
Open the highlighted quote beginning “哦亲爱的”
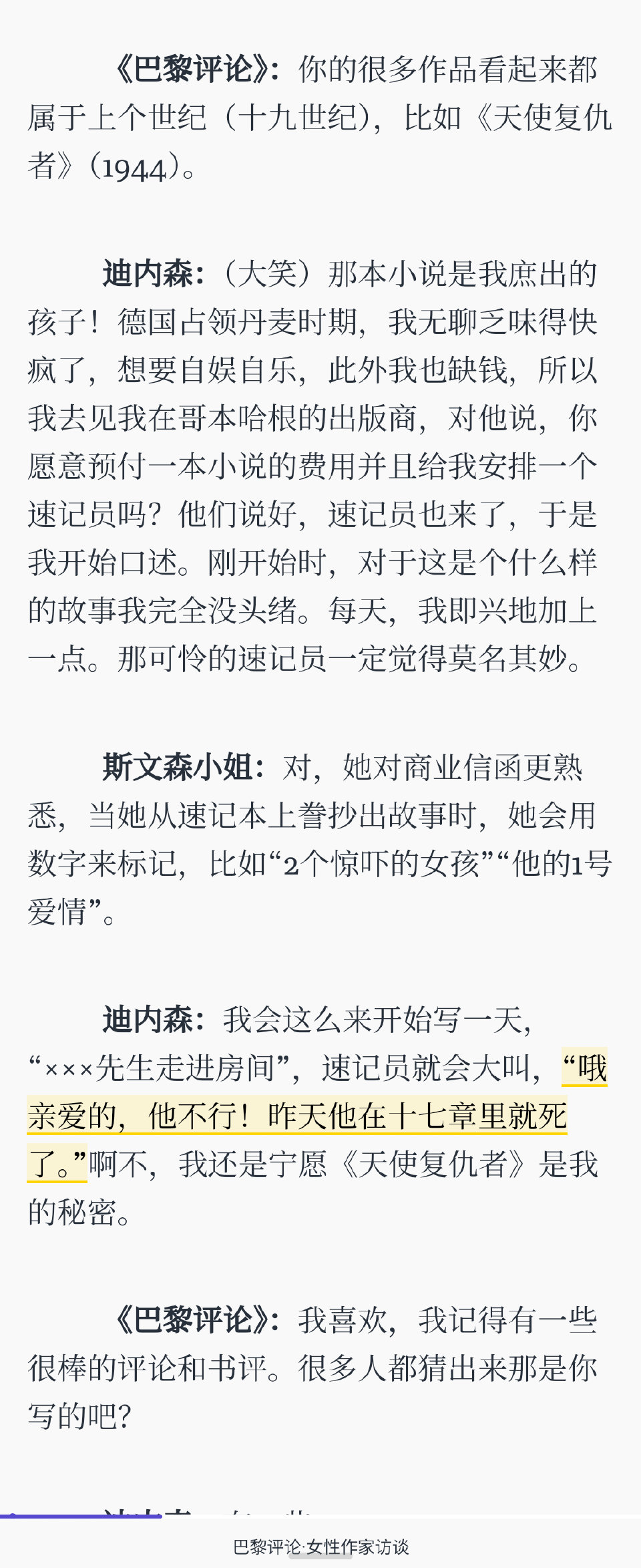pos(297,1116)
